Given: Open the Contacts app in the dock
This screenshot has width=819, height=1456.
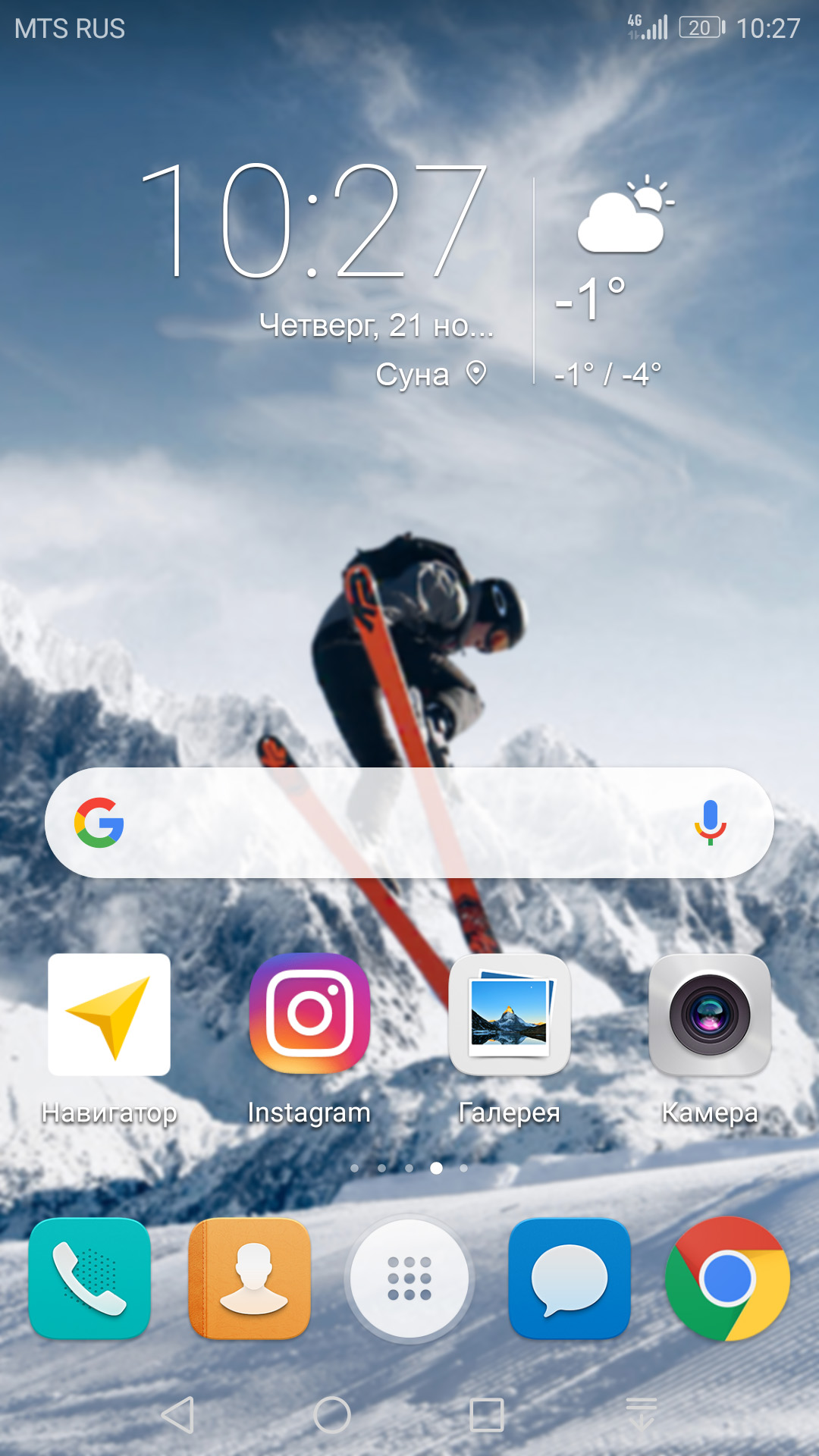Looking at the screenshot, I should pyautogui.click(x=250, y=1279).
